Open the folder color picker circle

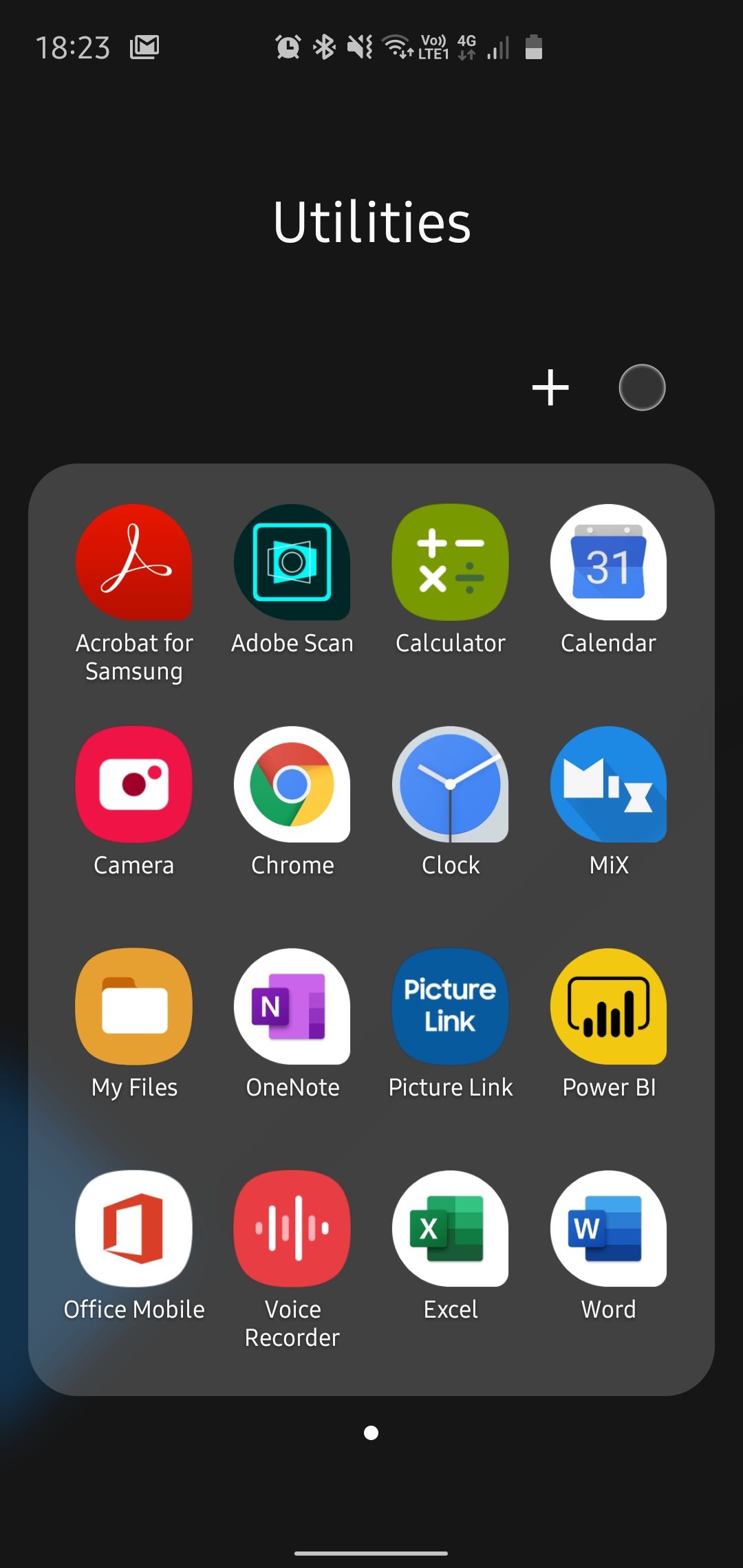click(x=641, y=387)
